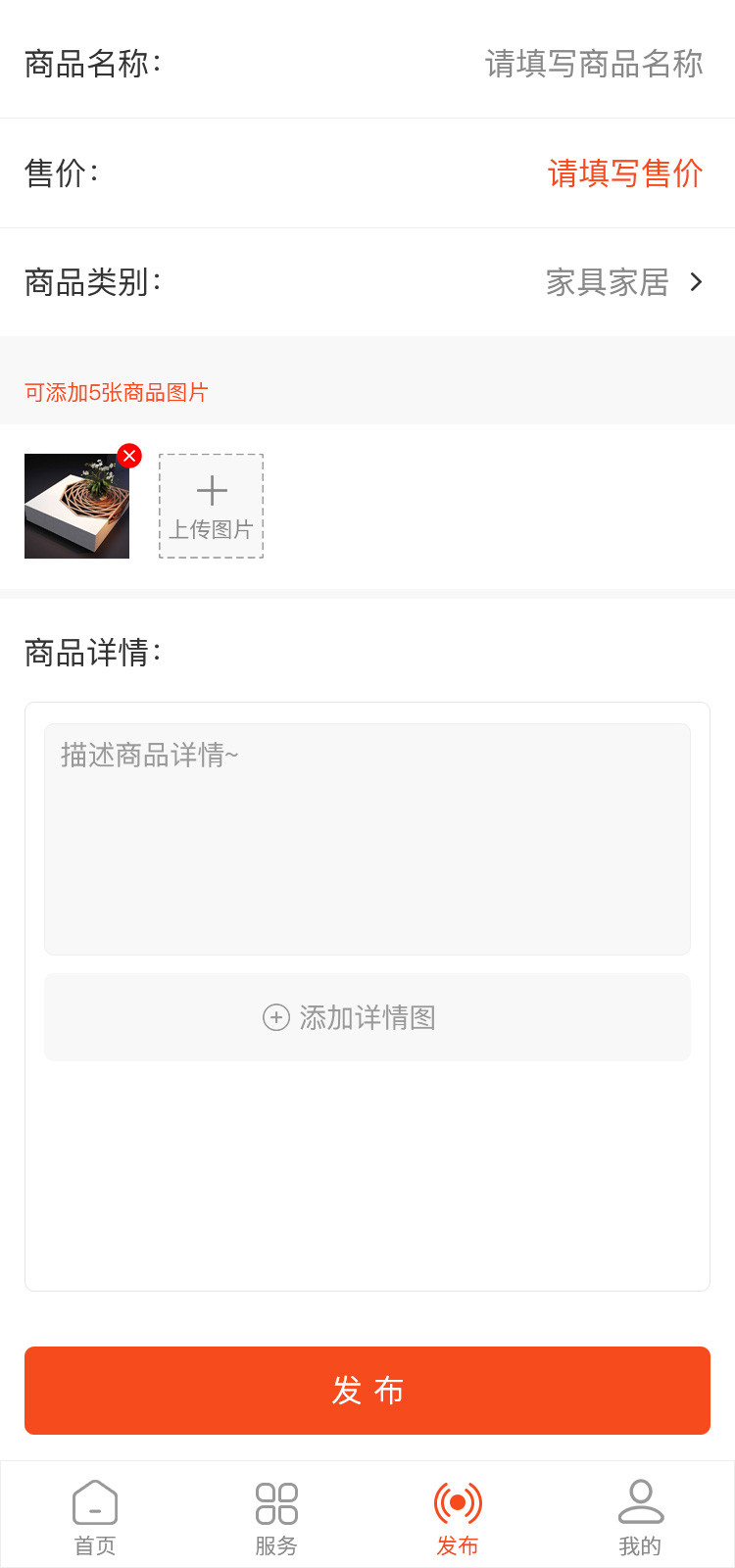
Task: Enter a price in the 售价 field
Action: tap(624, 173)
